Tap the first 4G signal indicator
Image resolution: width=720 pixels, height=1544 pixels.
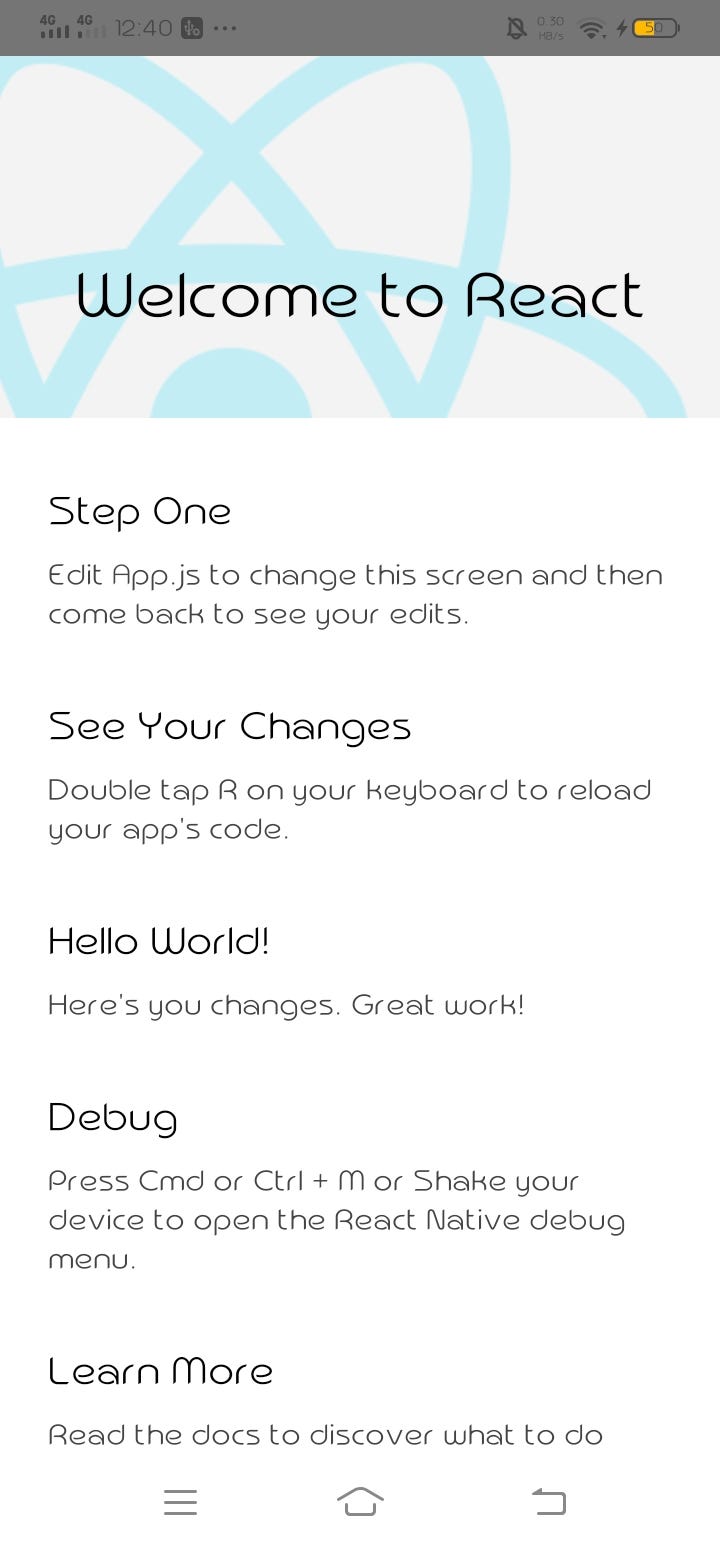tap(50, 26)
